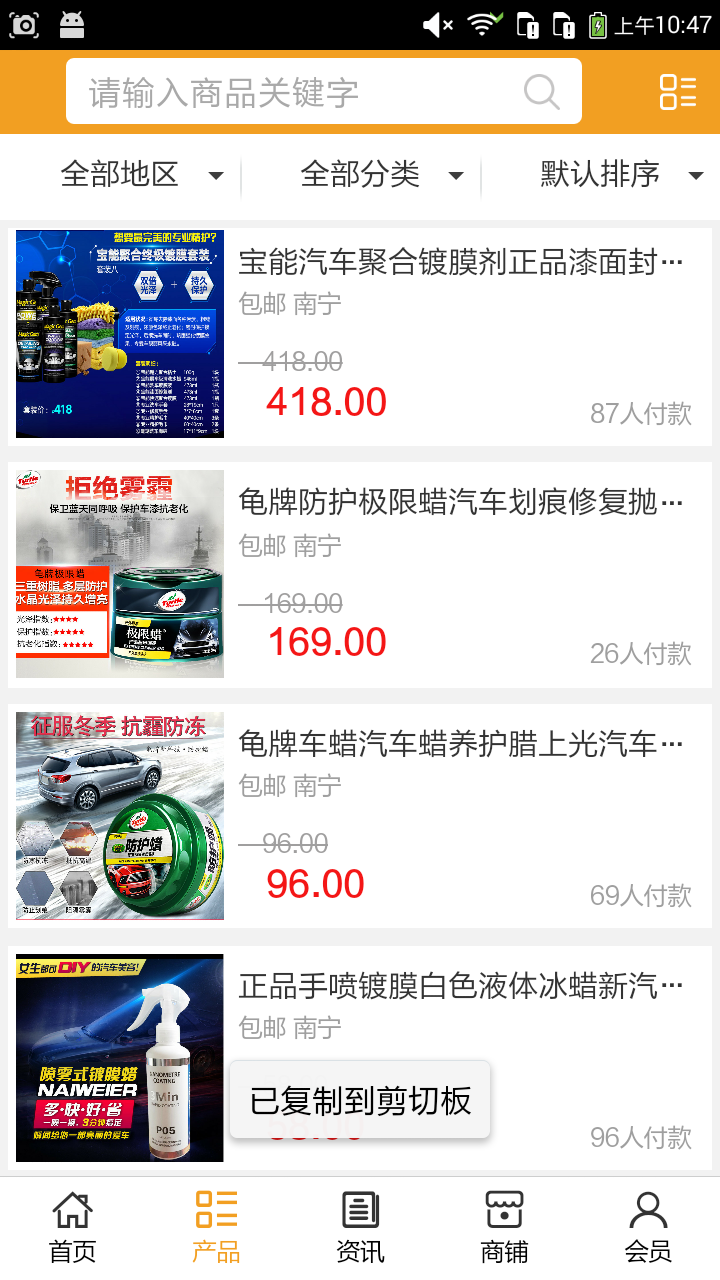Switch product list layout view
The height and width of the screenshot is (1280, 720).
coord(677,92)
